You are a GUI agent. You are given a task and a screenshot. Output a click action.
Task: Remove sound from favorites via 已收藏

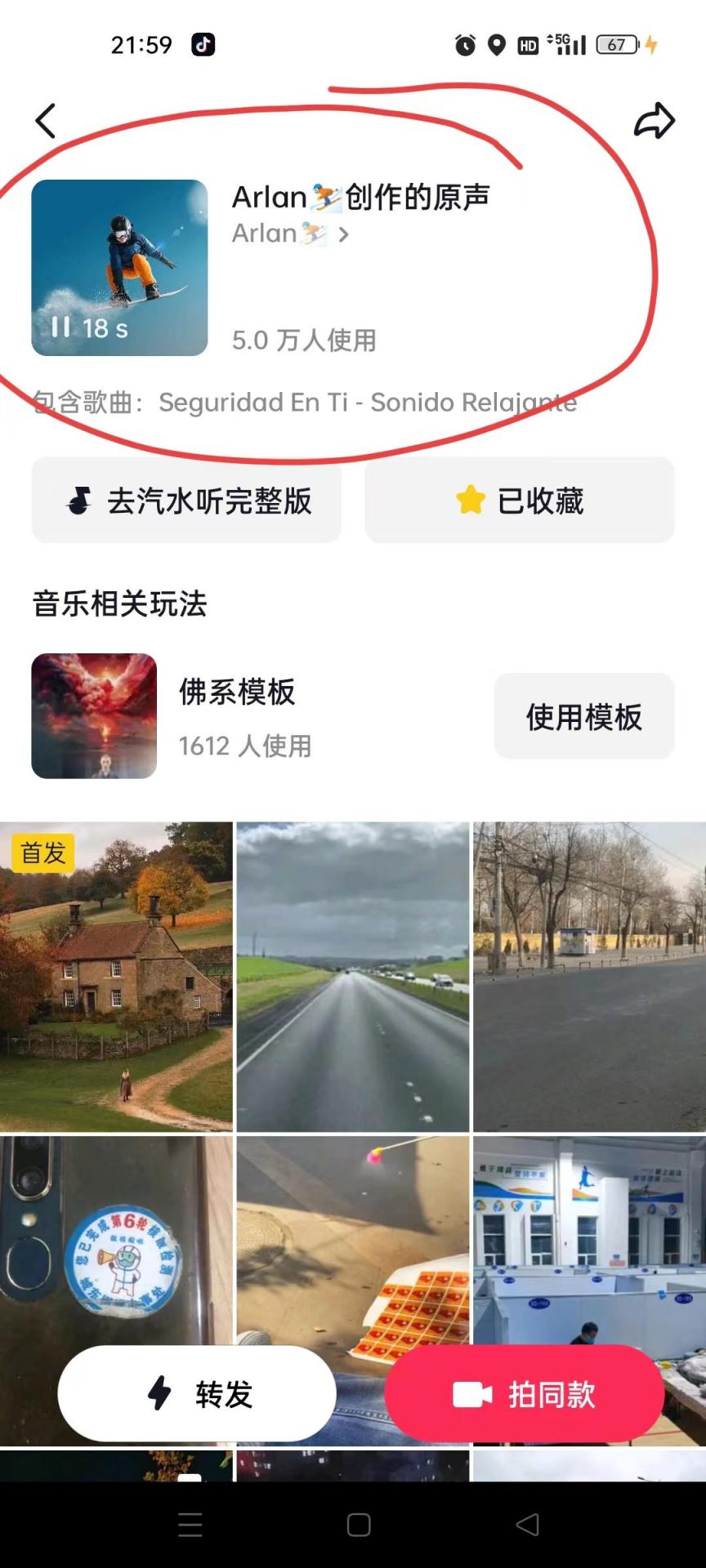(x=520, y=501)
